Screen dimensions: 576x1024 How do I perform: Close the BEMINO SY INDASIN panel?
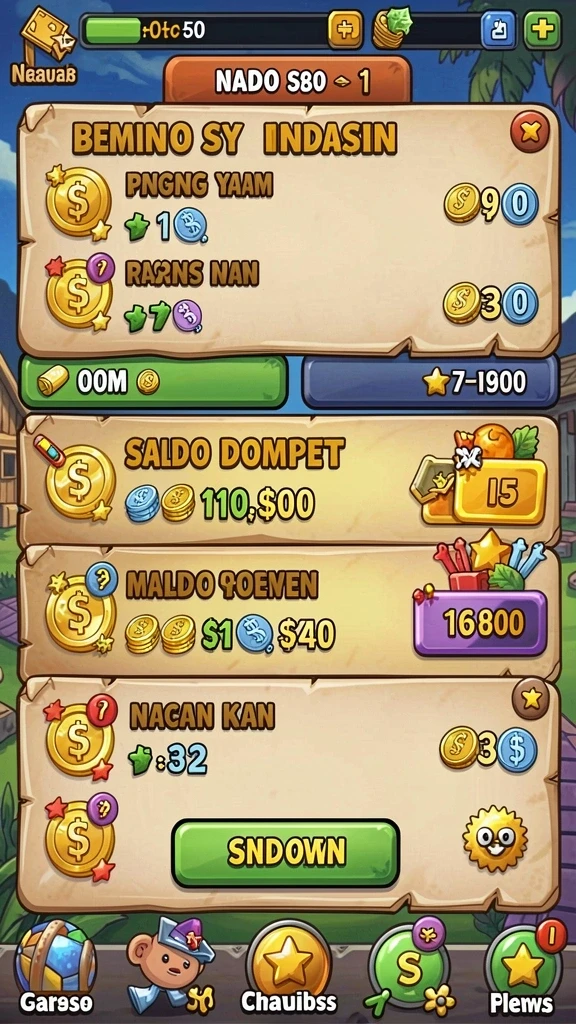[x=530, y=132]
